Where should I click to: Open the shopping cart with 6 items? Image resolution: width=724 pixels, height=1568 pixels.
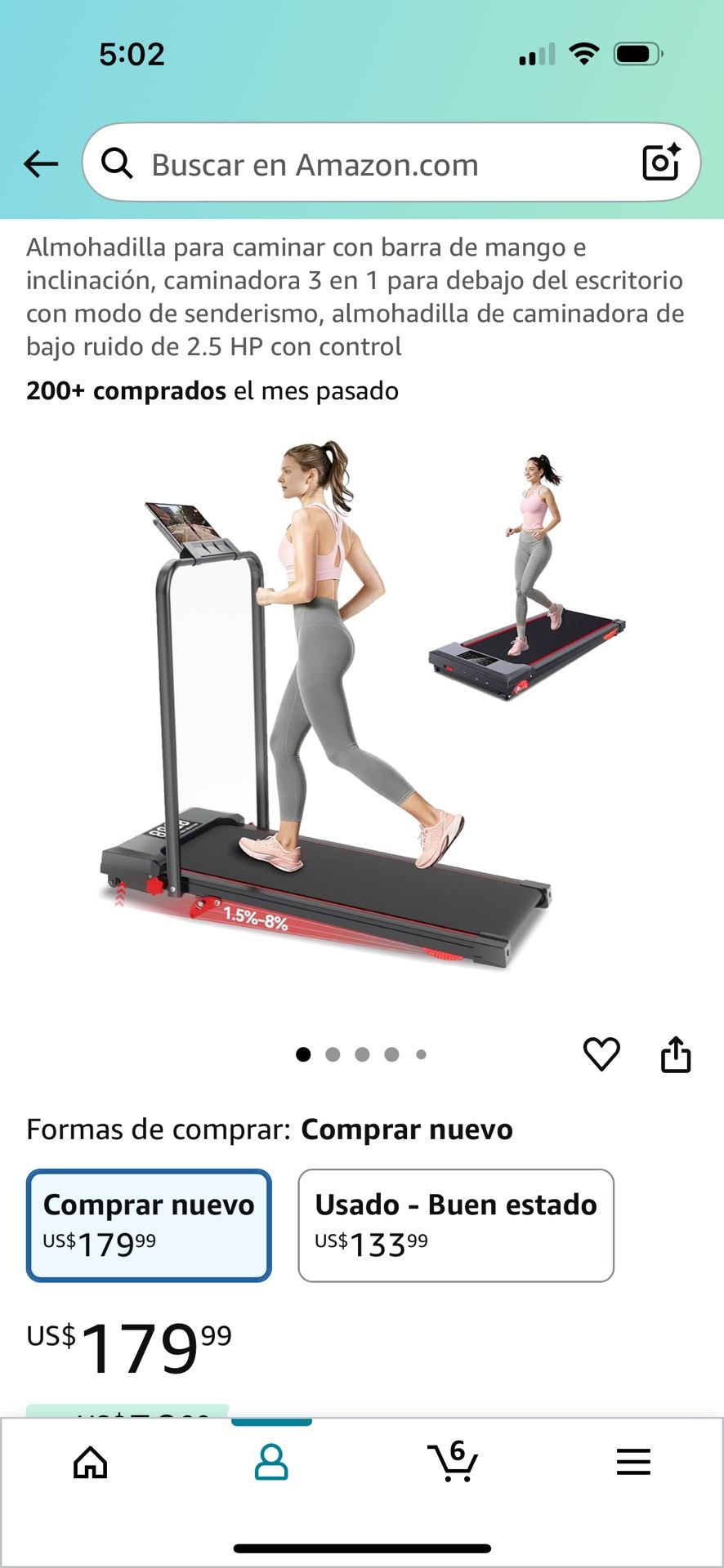tap(453, 1460)
